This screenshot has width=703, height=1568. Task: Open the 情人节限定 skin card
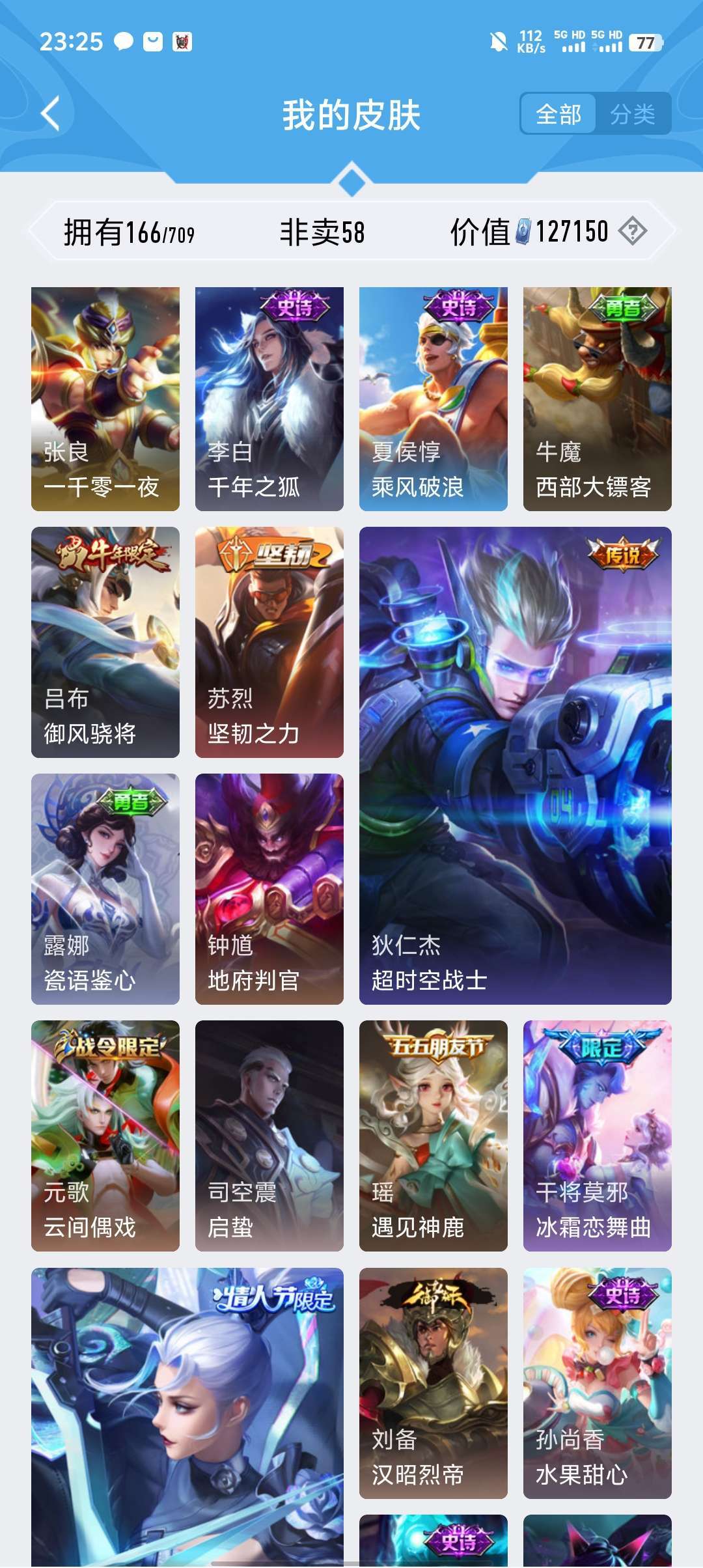187,1417
